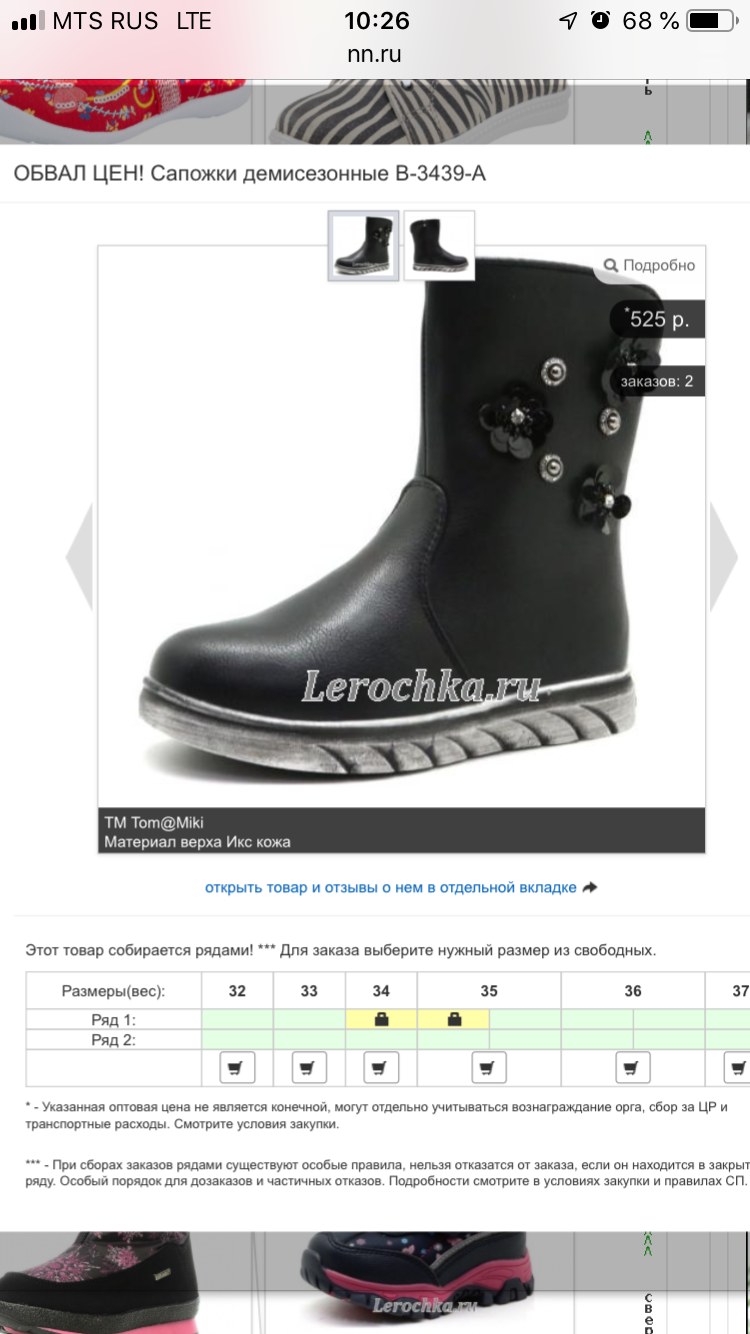Image resolution: width=750 pixels, height=1334 pixels.
Task: Select the first boot thumbnail
Action: coord(364,246)
